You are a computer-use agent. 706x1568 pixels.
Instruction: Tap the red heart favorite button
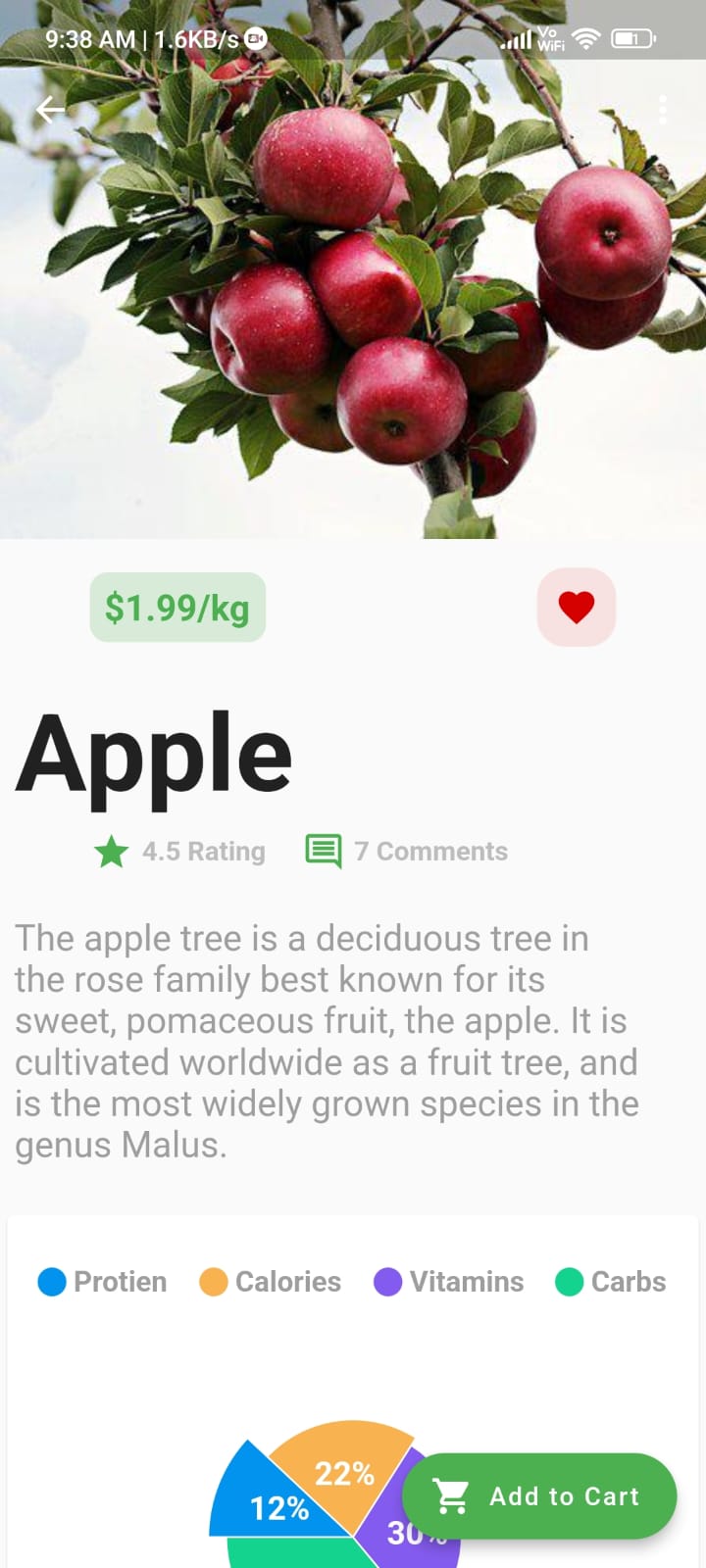coord(576,608)
